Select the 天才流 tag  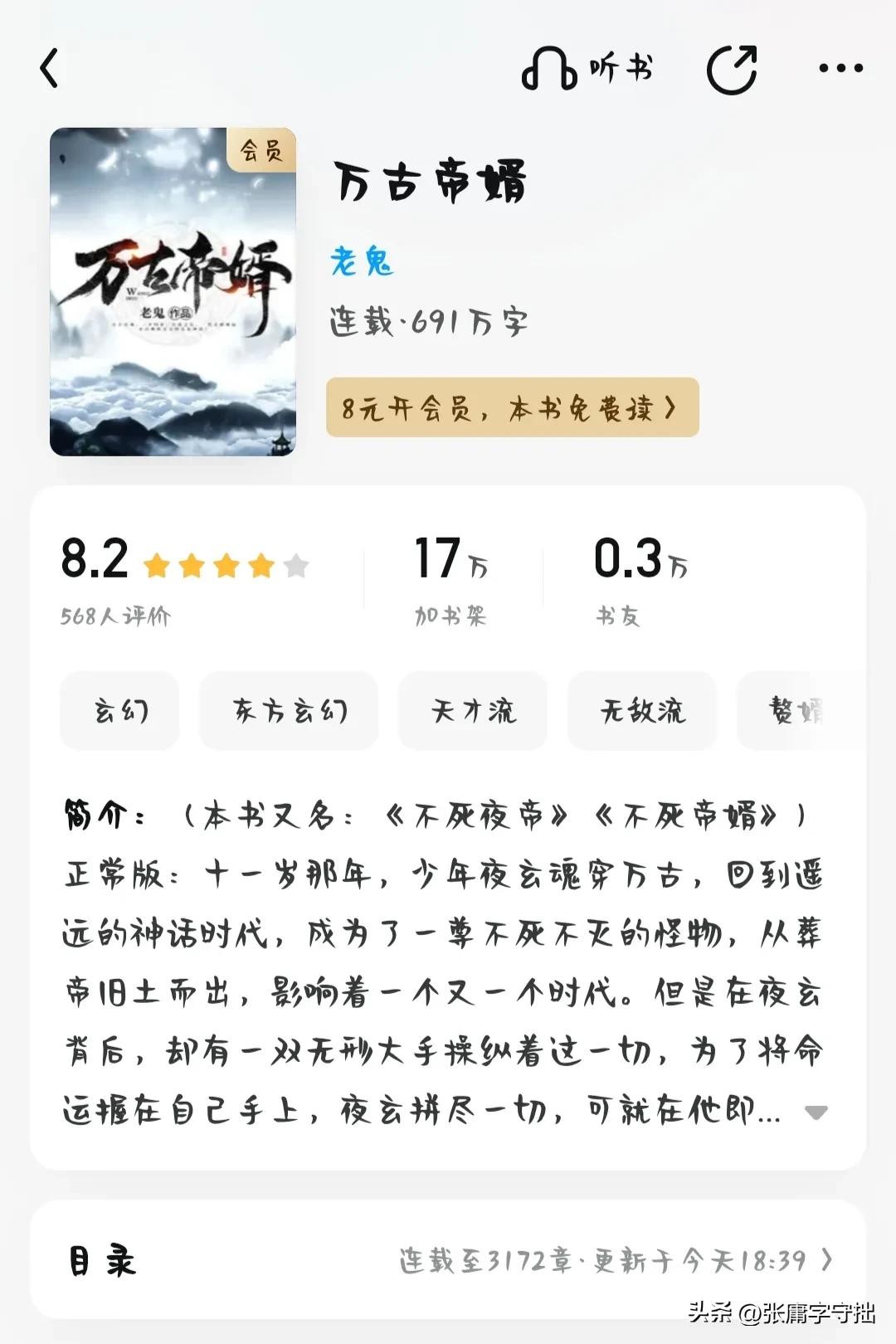473,711
